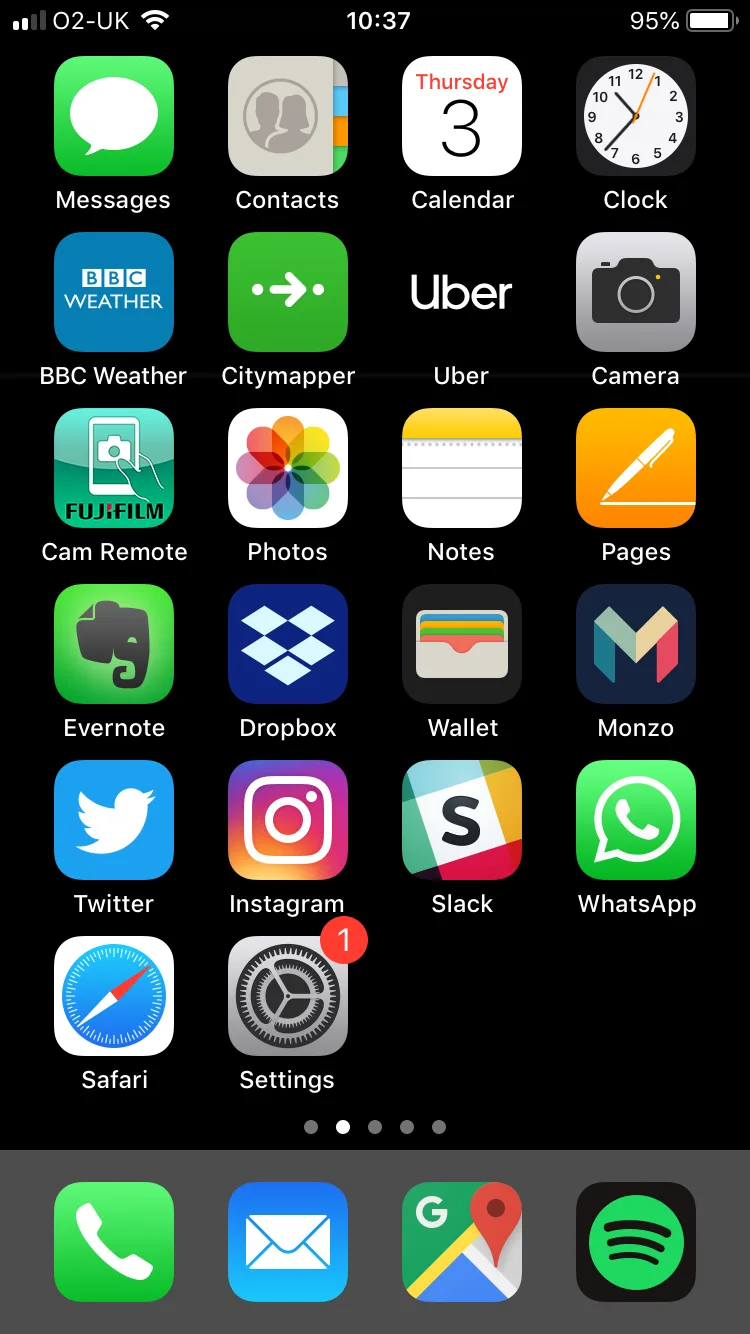Open Settings with the notification badge
Screen dimensions: 750x1334
tap(288, 996)
